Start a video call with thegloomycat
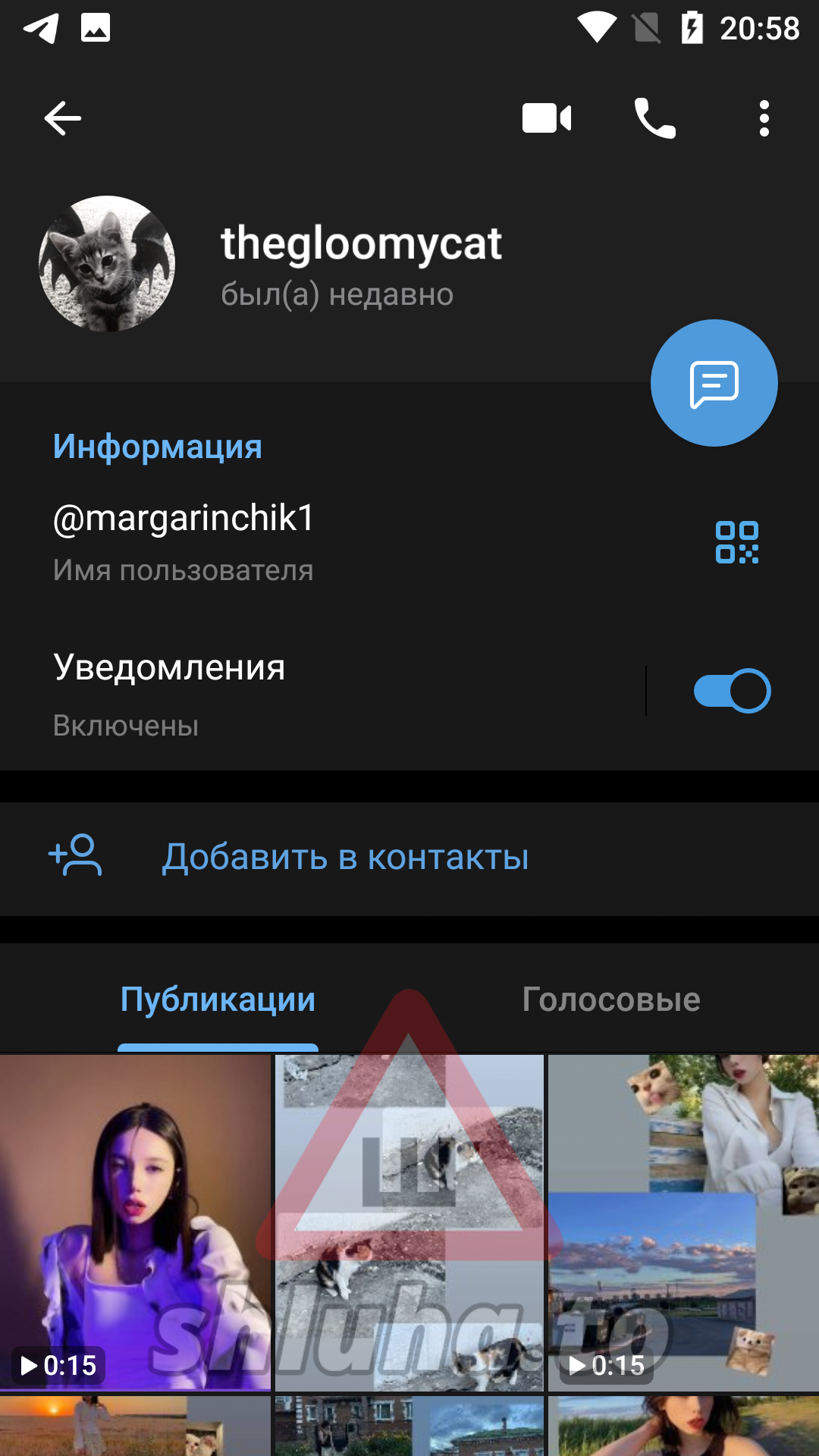 [546, 118]
